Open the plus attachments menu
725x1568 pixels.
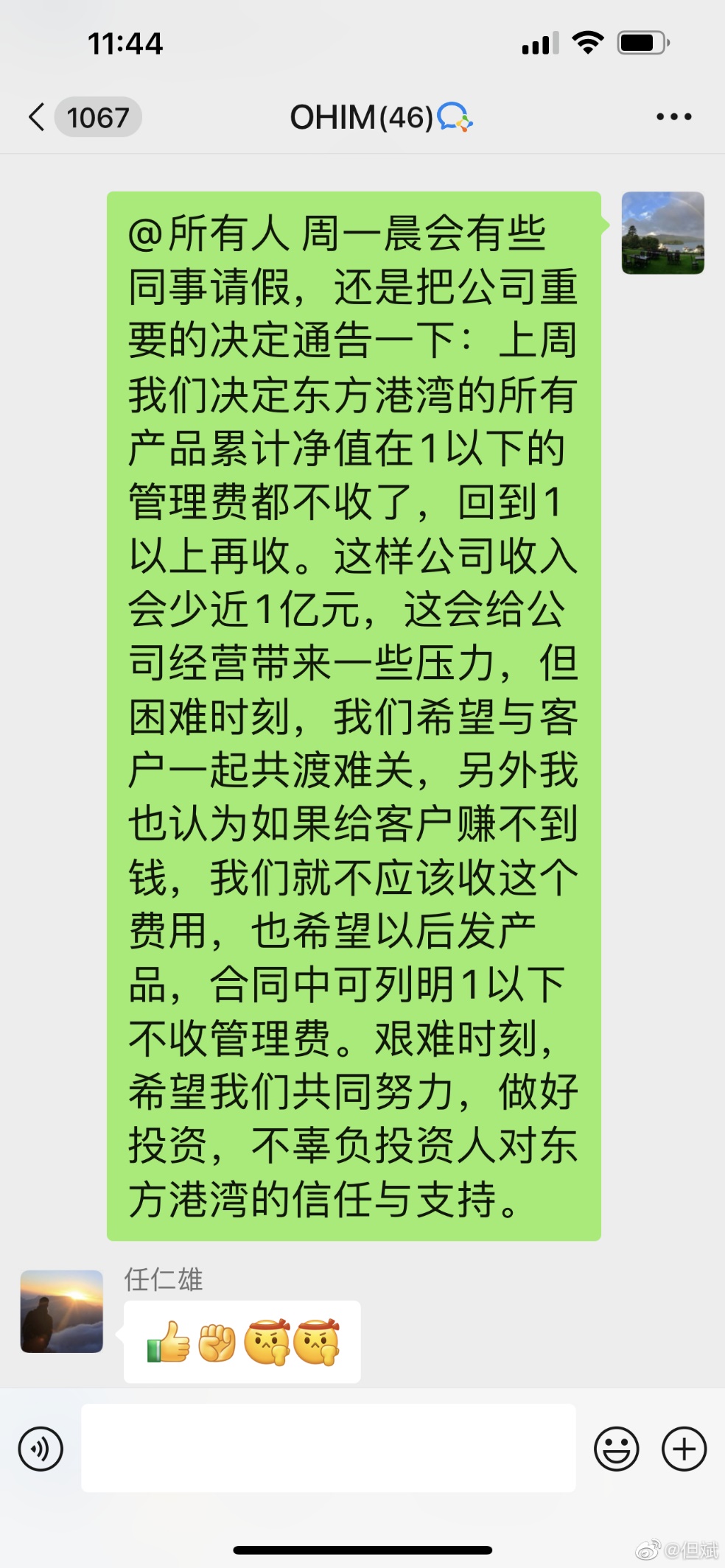tap(684, 1449)
